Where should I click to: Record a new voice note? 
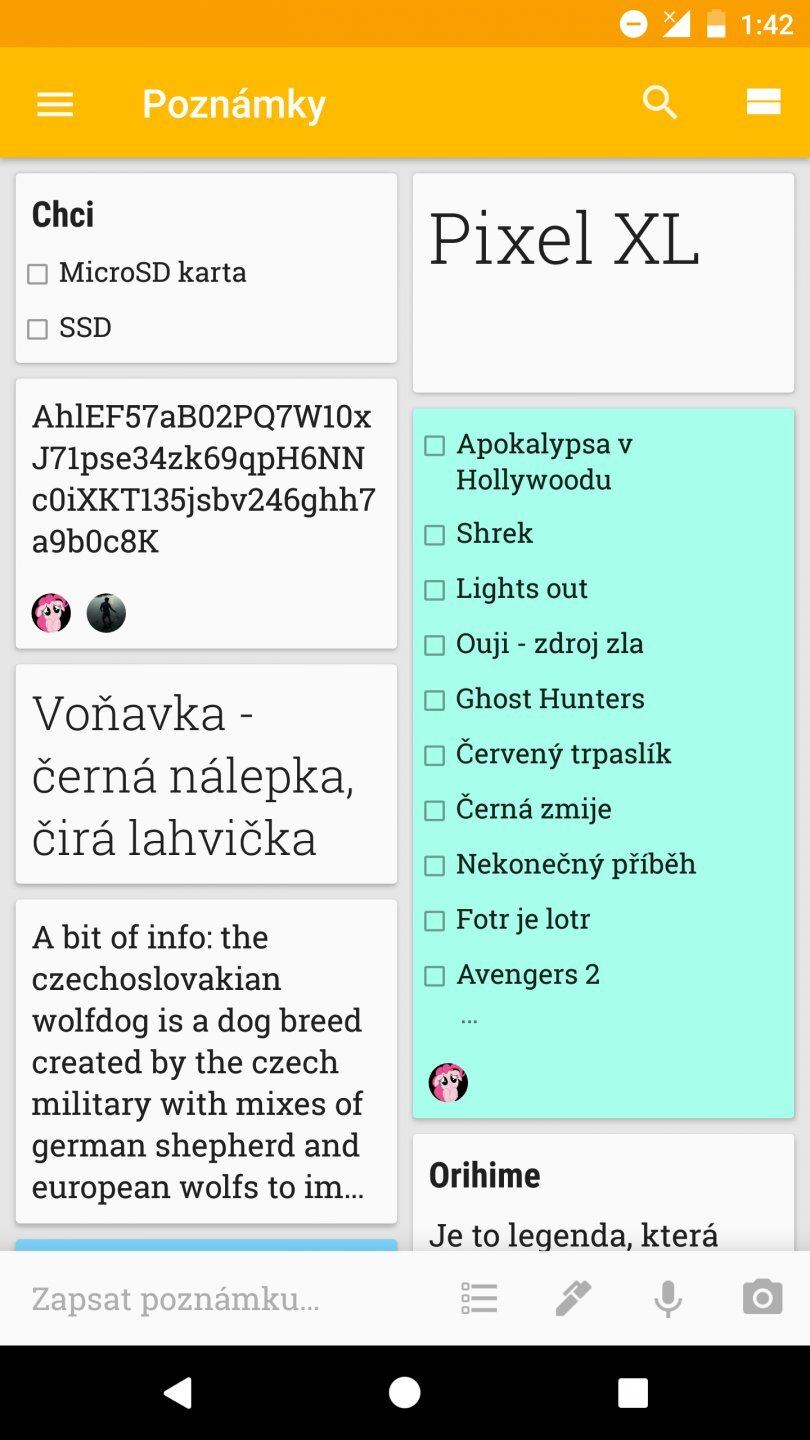(668, 1299)
